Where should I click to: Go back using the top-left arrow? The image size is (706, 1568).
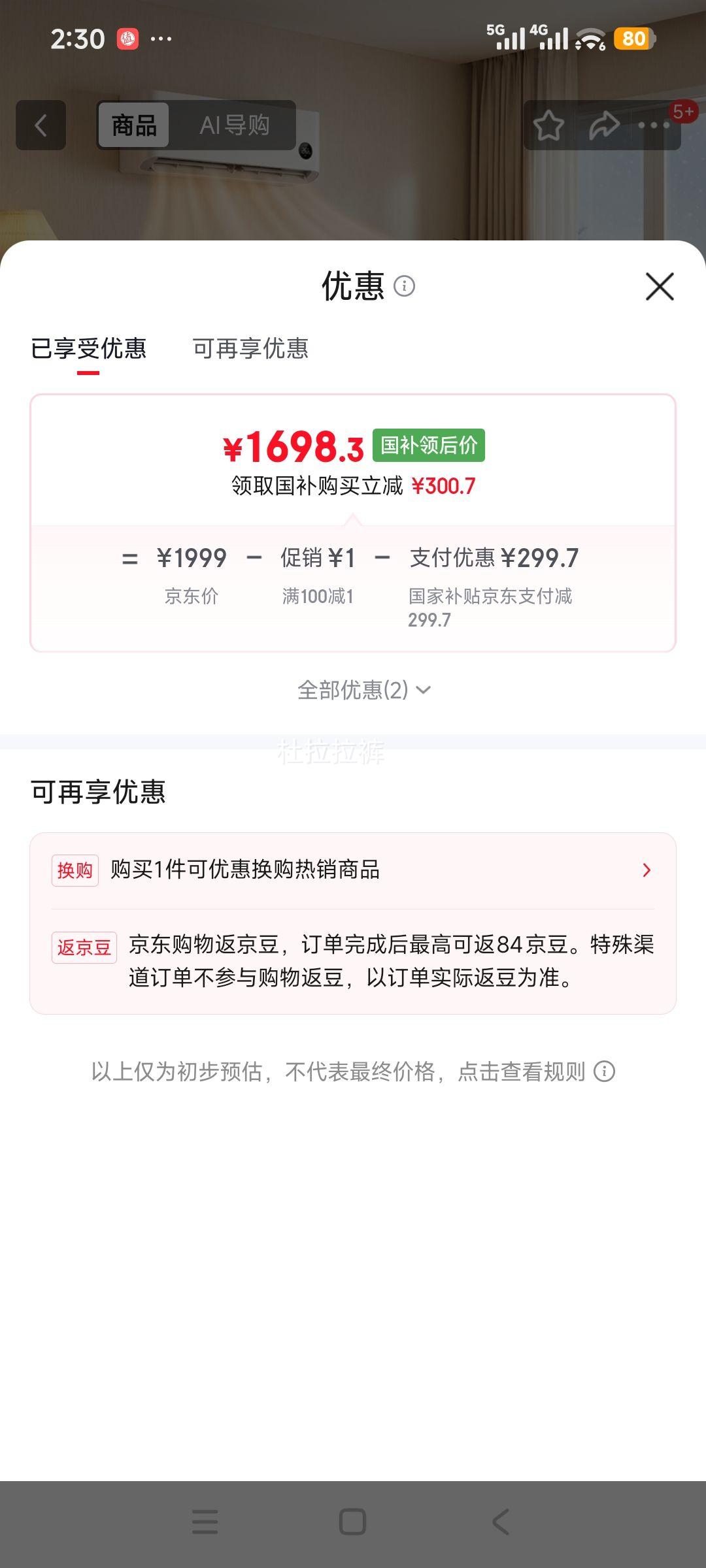[41, 125]
